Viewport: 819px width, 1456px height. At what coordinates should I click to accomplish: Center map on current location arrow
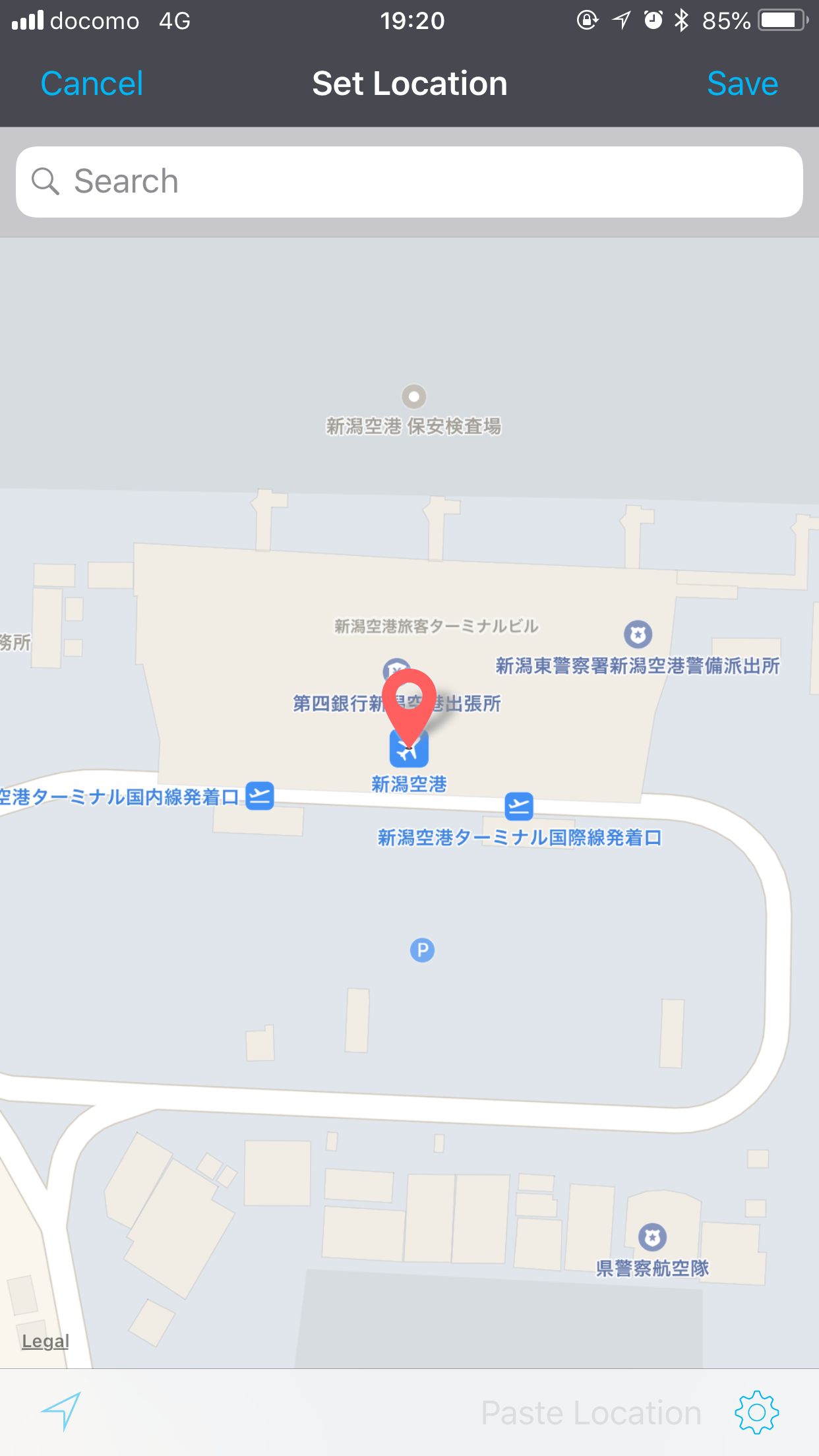point(61,1410)
